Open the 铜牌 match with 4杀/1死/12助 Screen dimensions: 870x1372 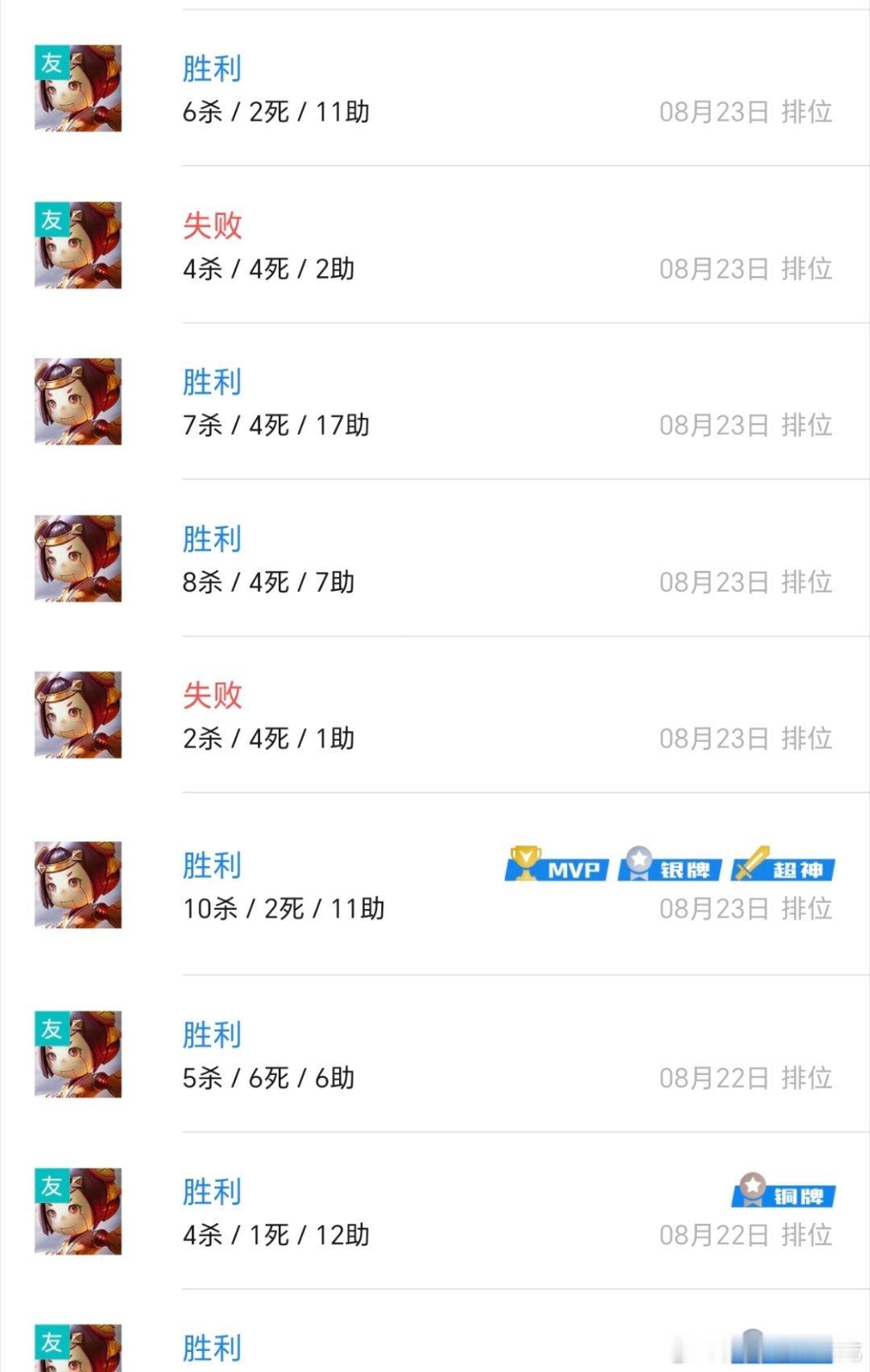point(435,1211)
